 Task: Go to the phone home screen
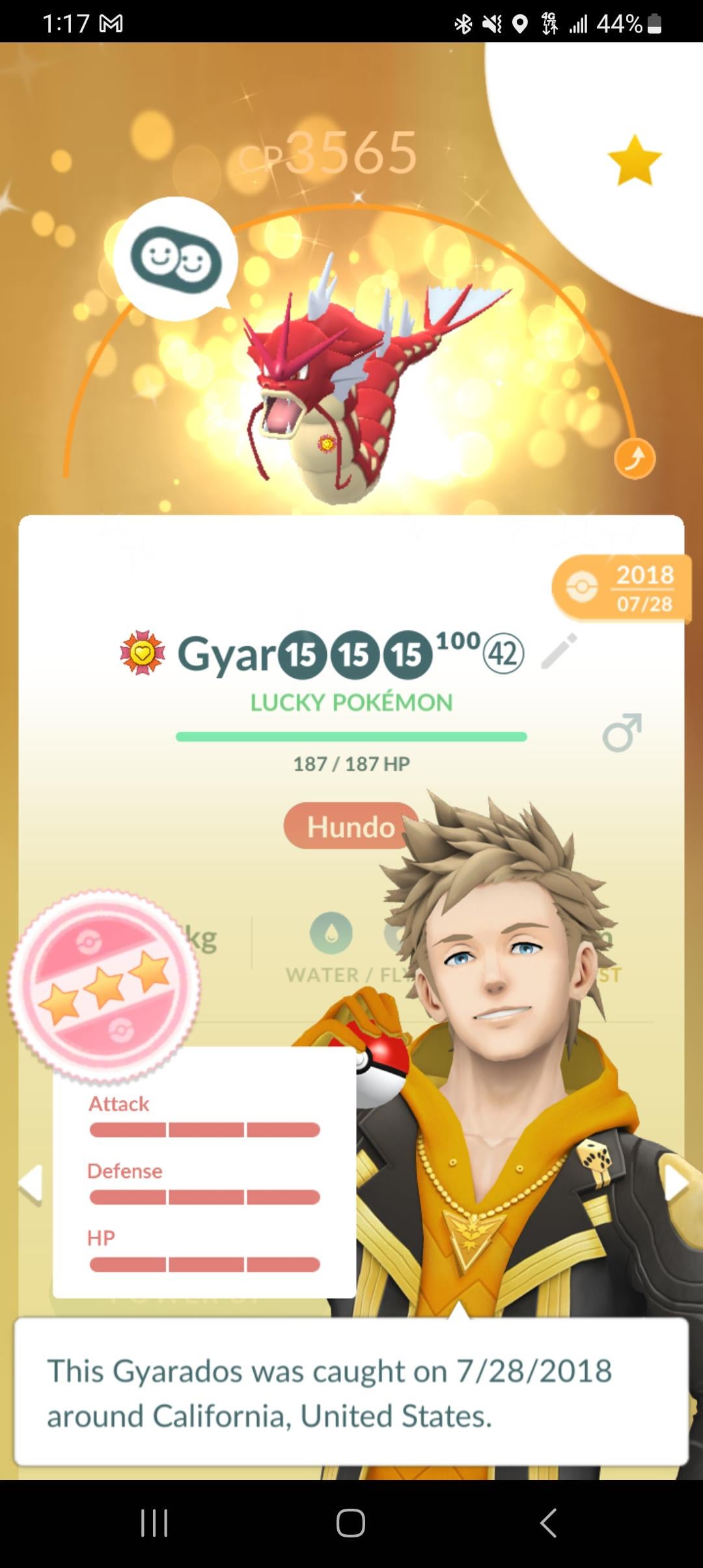click(351, 1522)
